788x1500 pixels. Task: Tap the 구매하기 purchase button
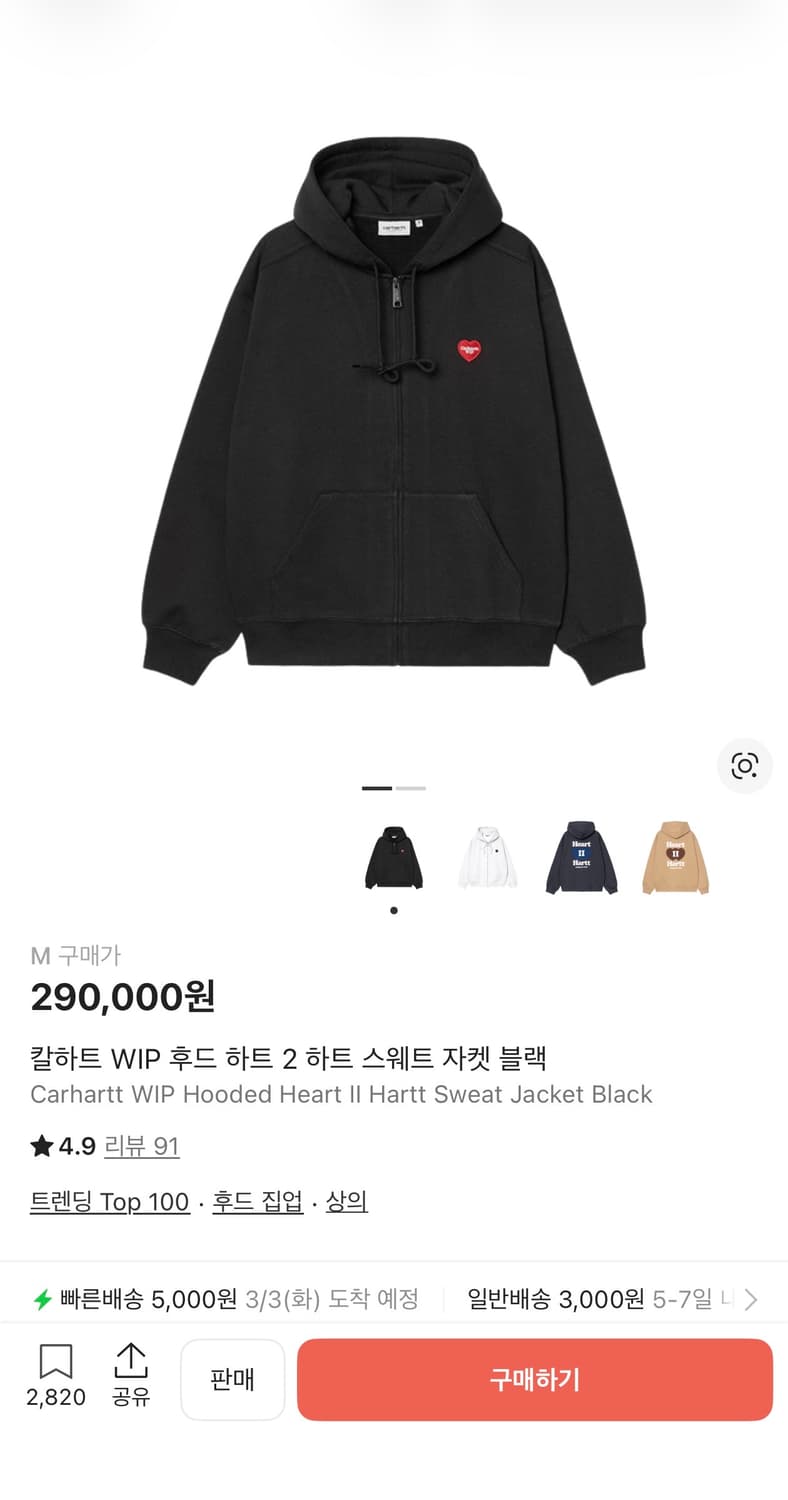pos(535,1380)
